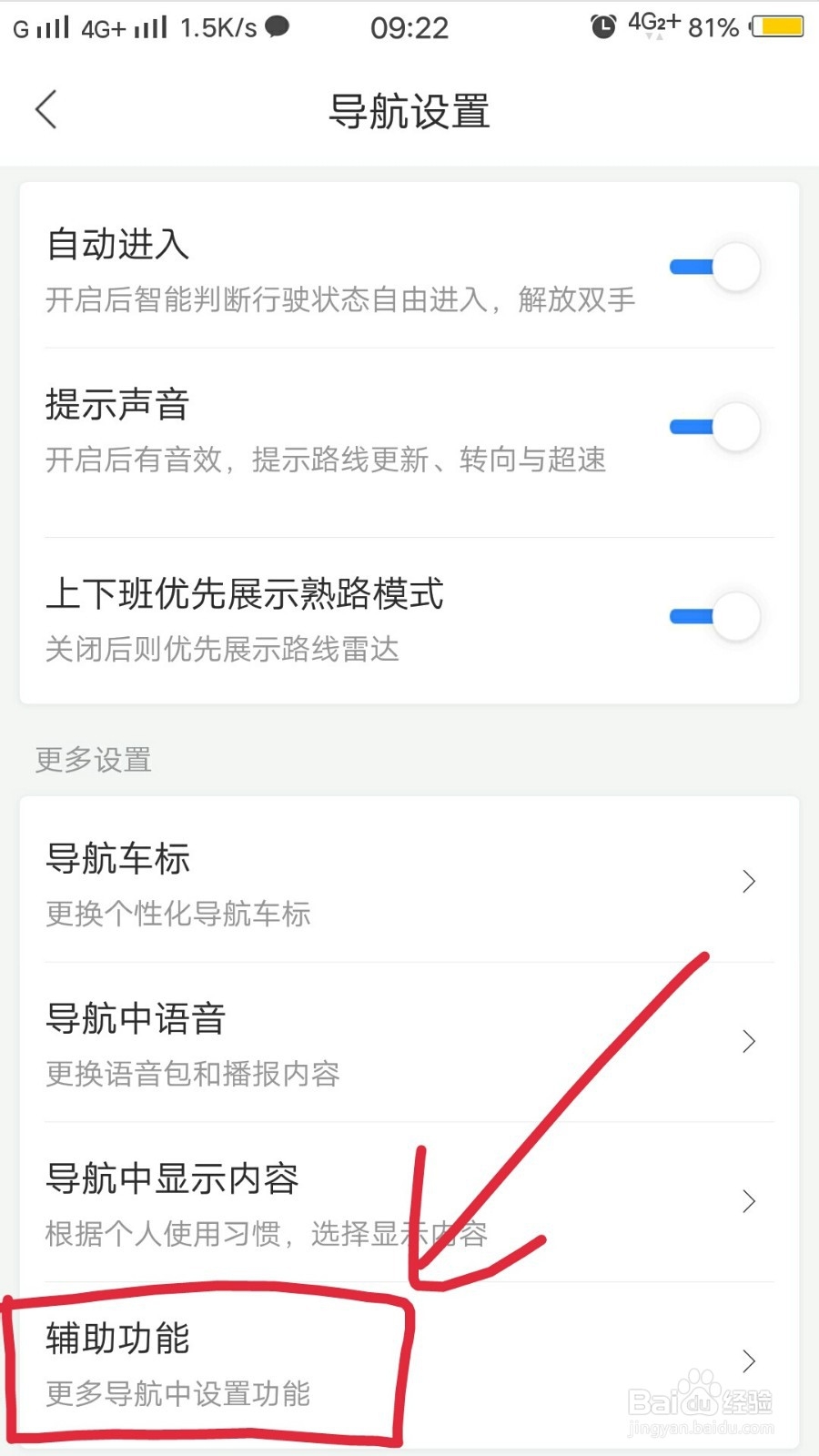The height and width of the screenshot is (1456, 819).
Task: Click 更换语音包和播报内容 under 导航中语音
Action: (x=193, y=1075)
